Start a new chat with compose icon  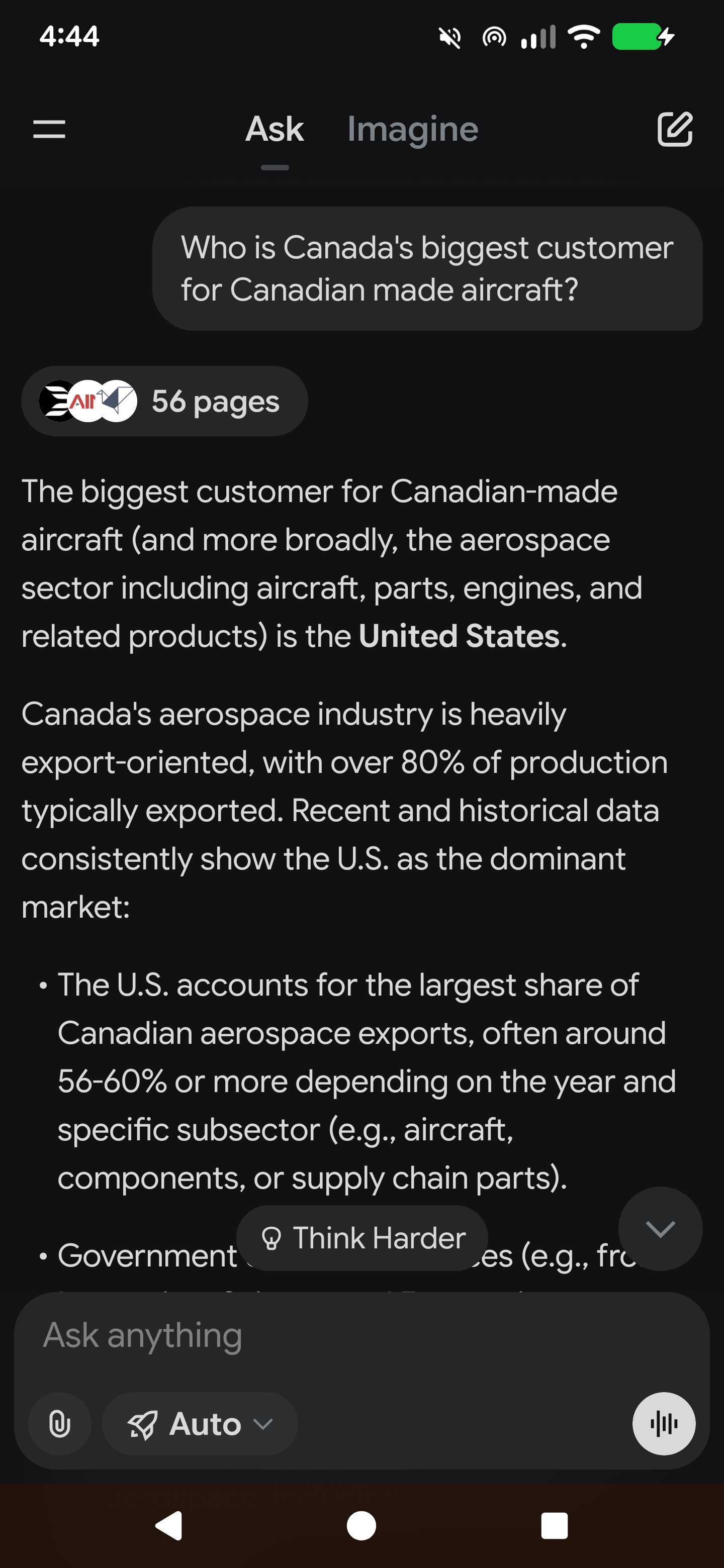point(675,129)
